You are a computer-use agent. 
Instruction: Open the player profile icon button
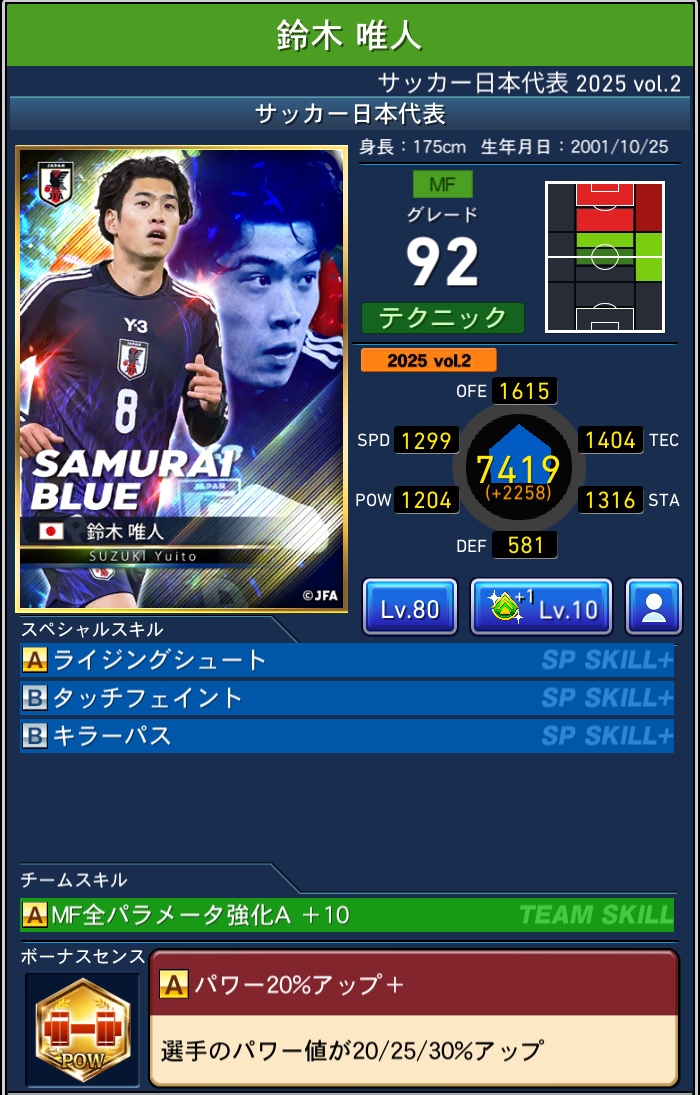pyautogui.click(x=654, y=607)
